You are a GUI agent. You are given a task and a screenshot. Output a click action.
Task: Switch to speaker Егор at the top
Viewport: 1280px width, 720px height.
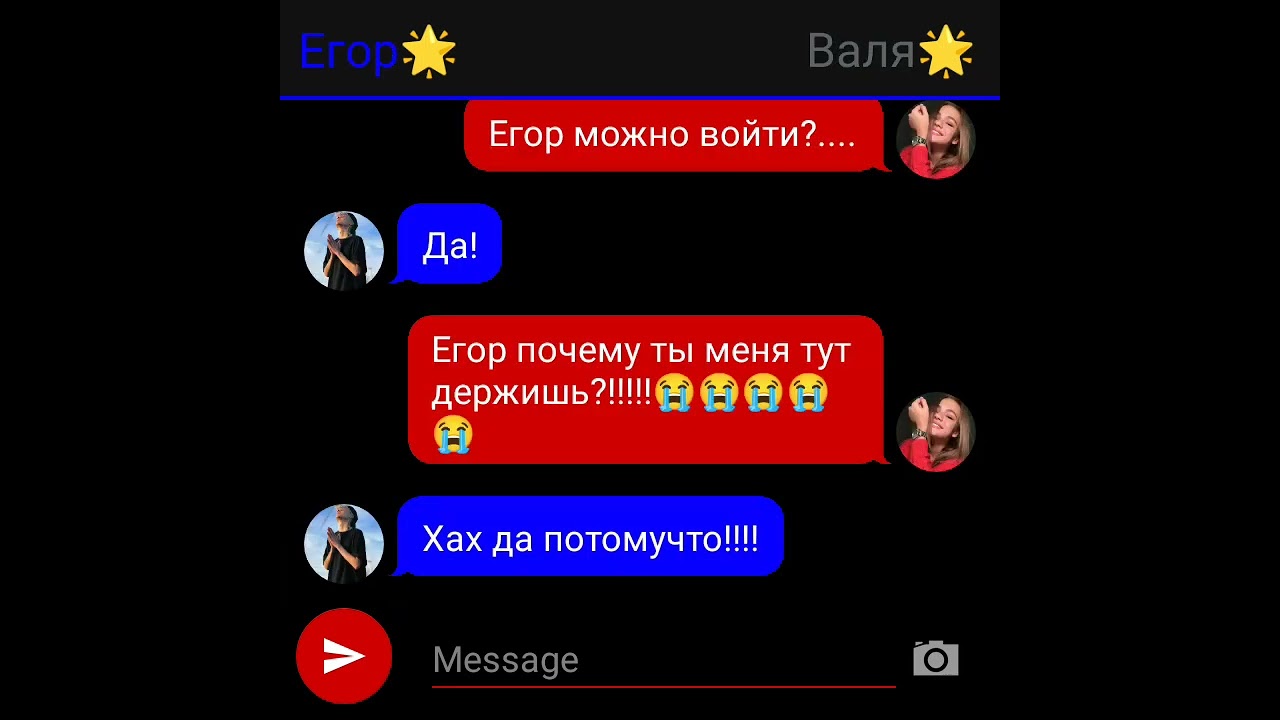click(377, 51)
